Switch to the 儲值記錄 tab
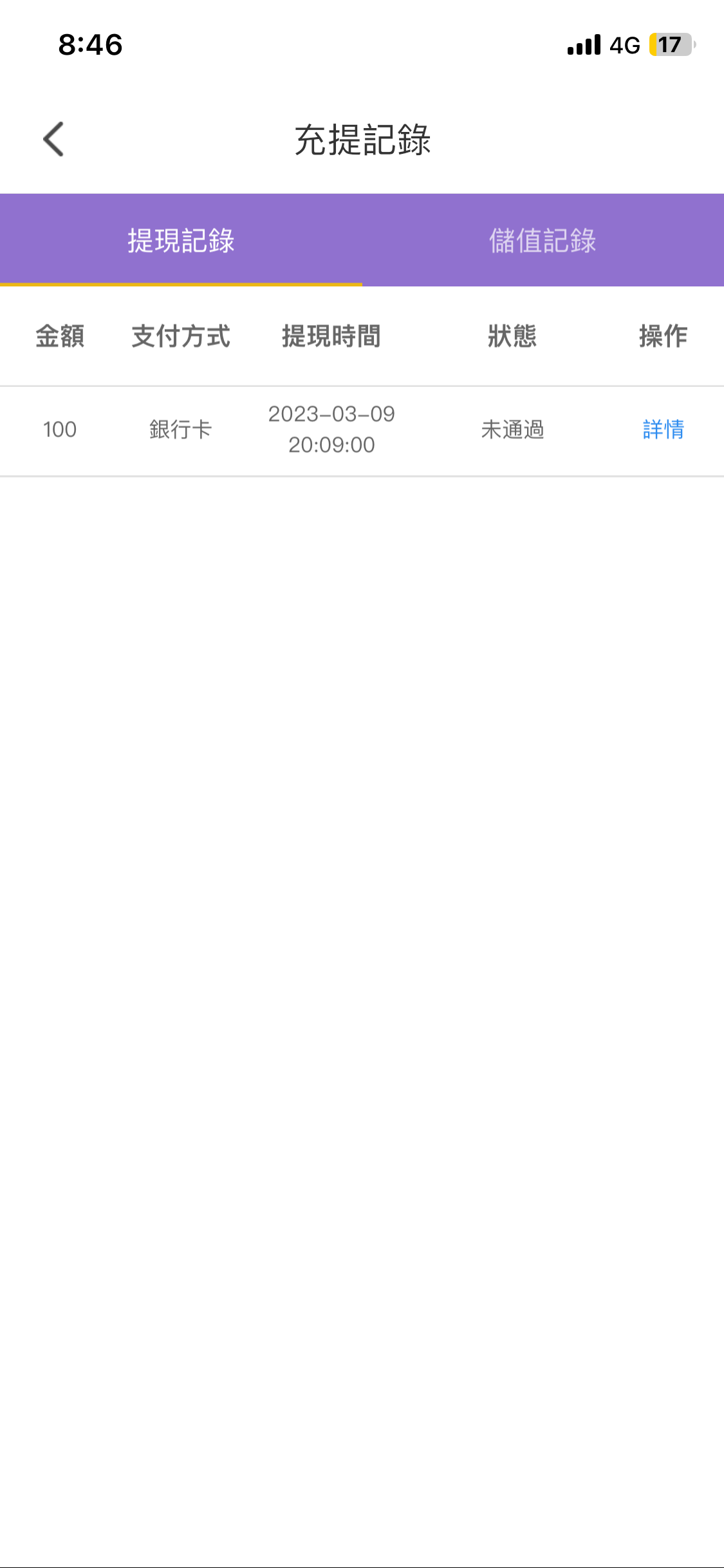This screenshot has height=1568, width=724. [x=543, y=240]
